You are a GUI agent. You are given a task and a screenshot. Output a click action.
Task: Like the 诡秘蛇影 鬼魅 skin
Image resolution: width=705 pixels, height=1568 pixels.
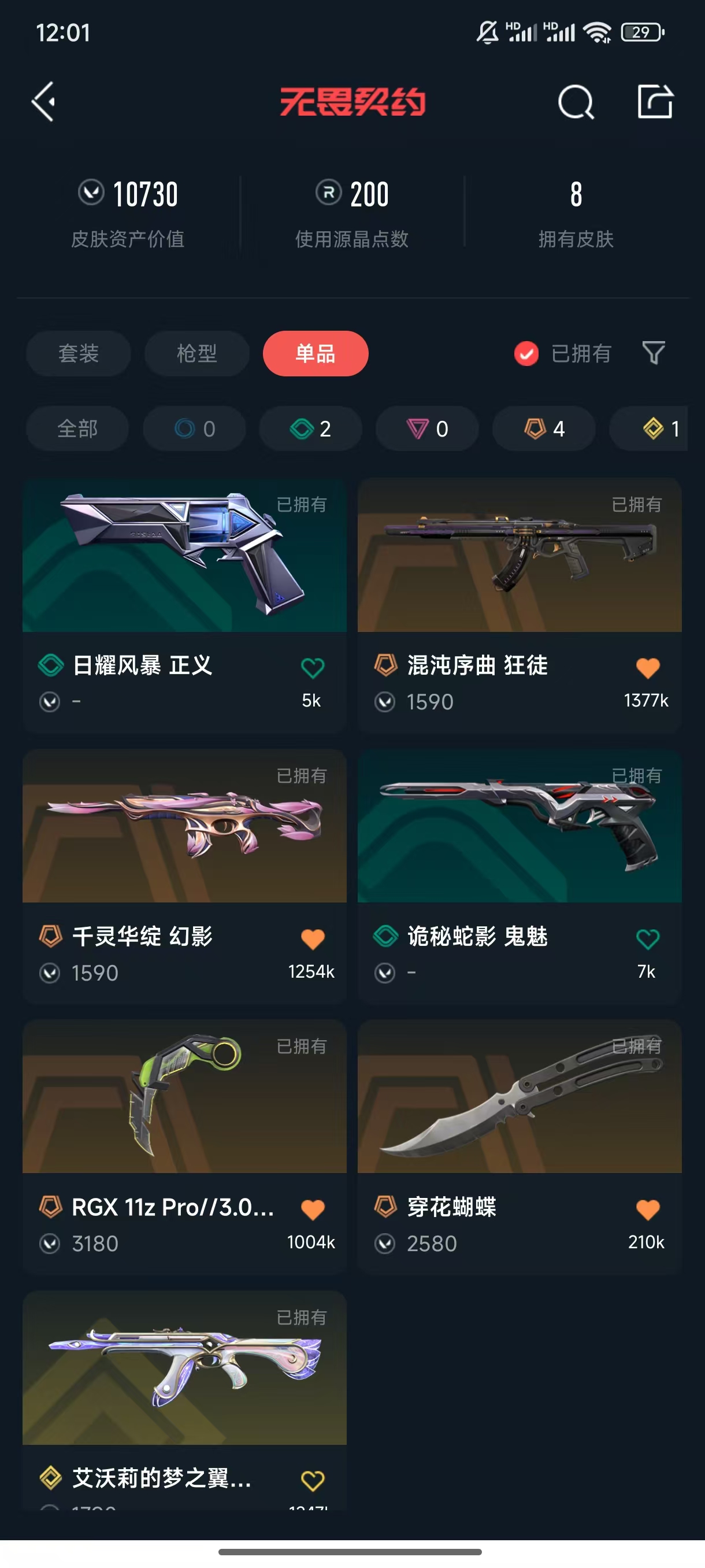(647, 938)
